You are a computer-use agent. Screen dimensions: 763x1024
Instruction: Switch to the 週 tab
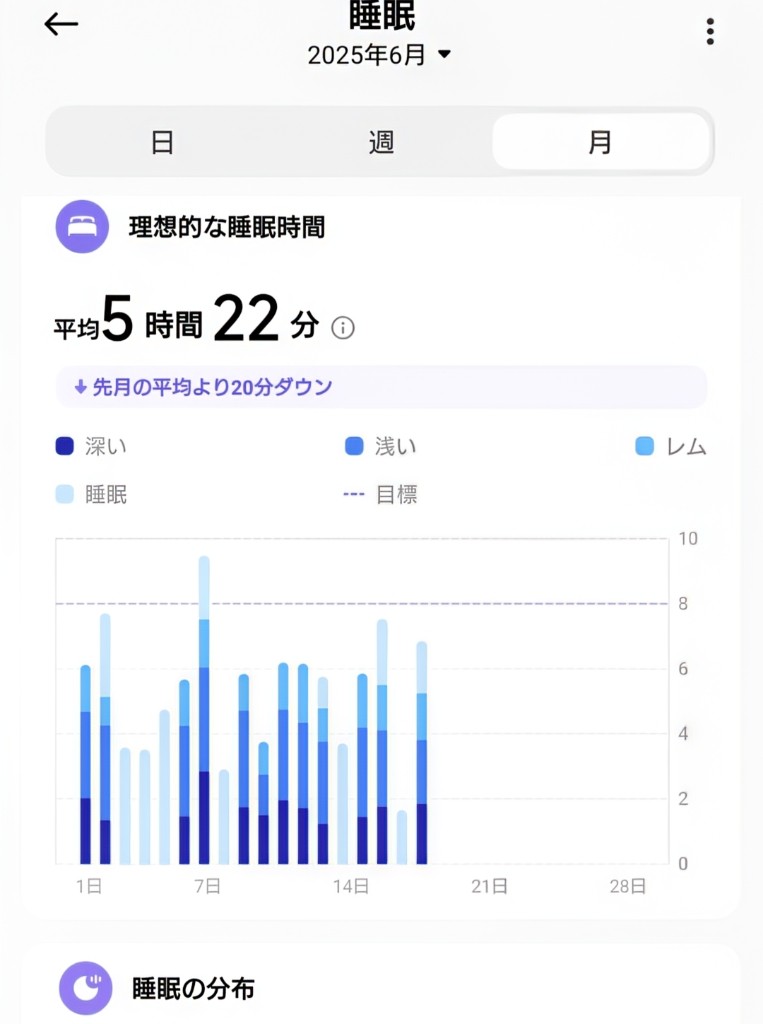[381, 142]
